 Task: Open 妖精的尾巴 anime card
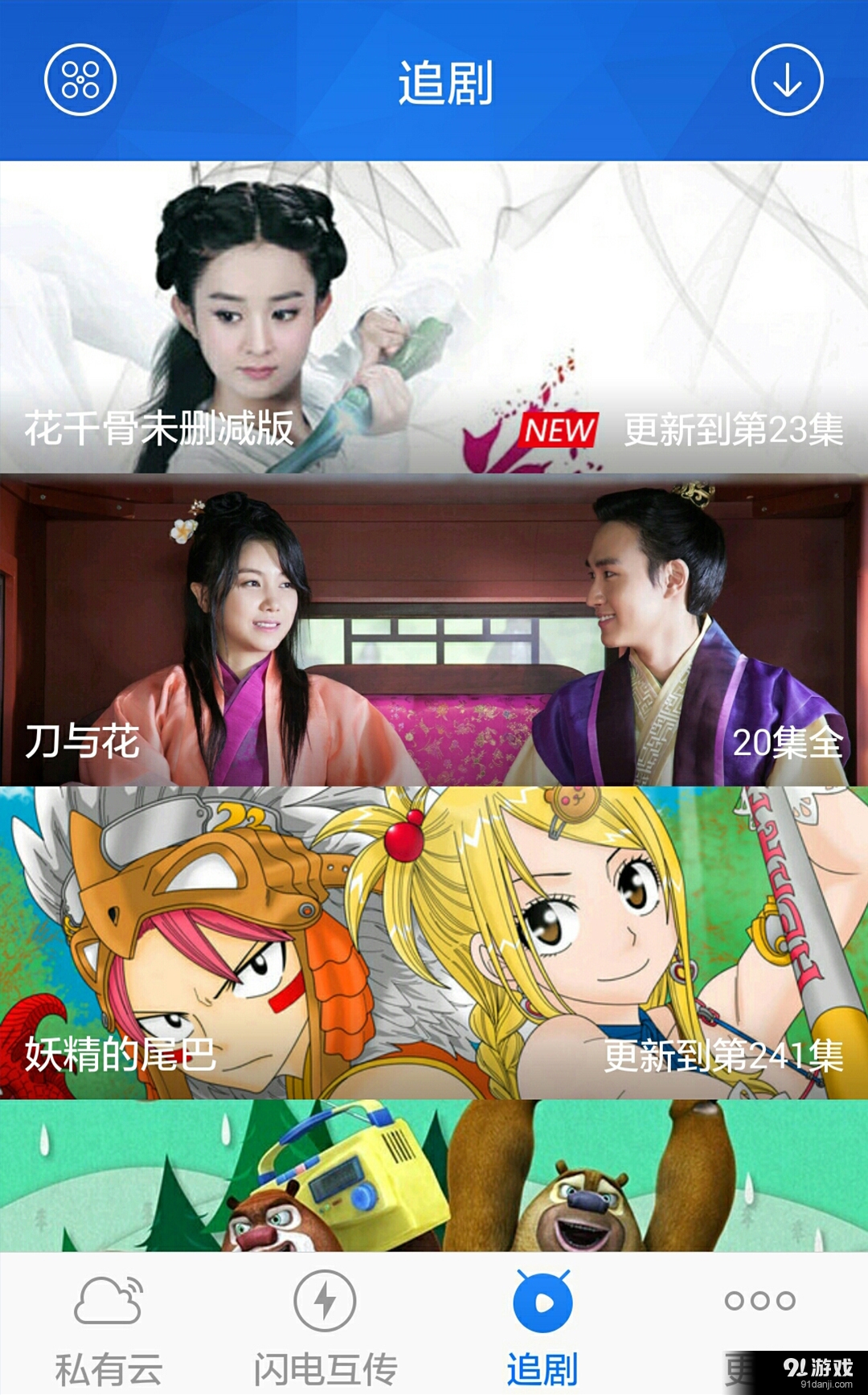[x=434, y=942]
